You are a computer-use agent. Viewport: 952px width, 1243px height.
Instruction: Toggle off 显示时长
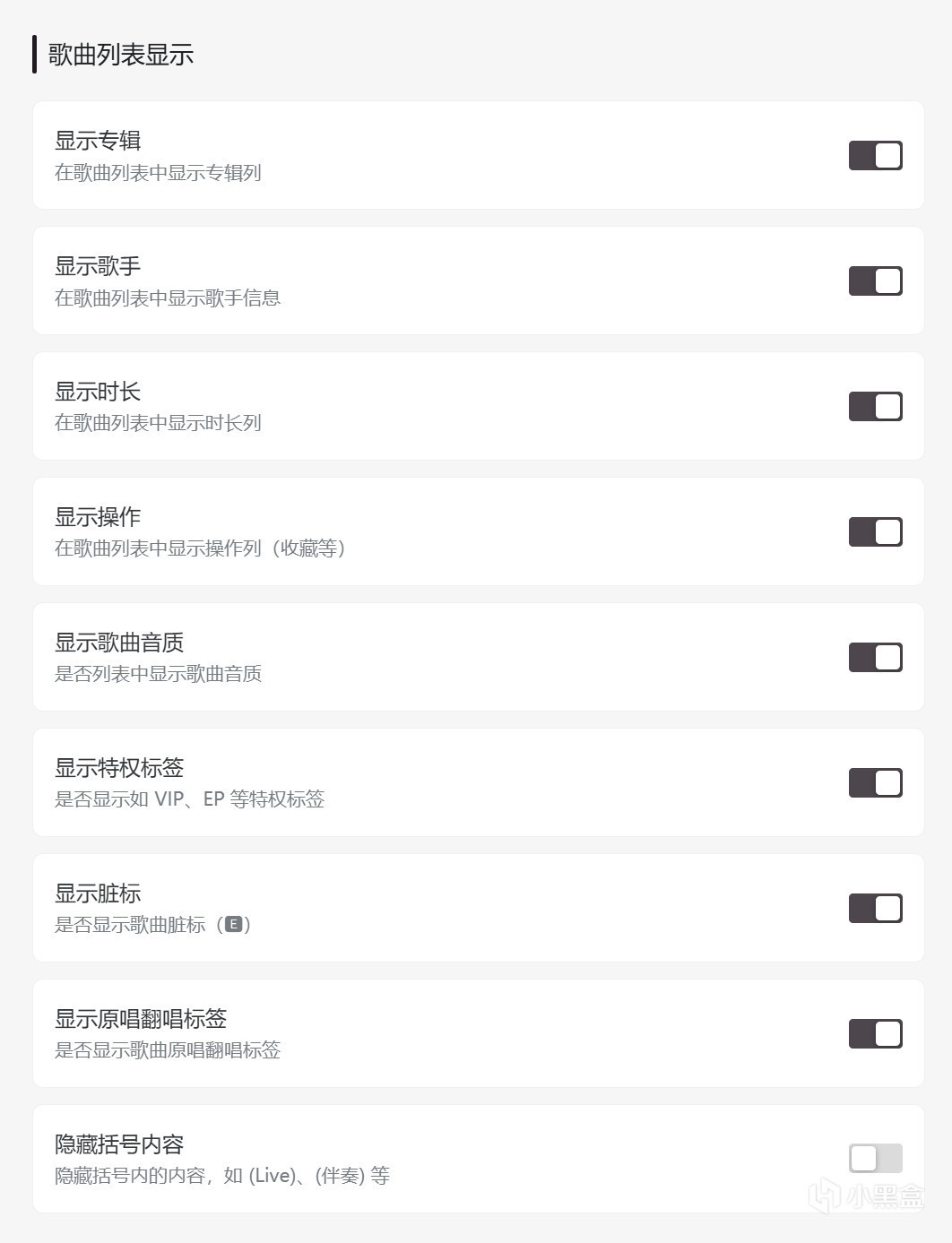tap(875, 407)
